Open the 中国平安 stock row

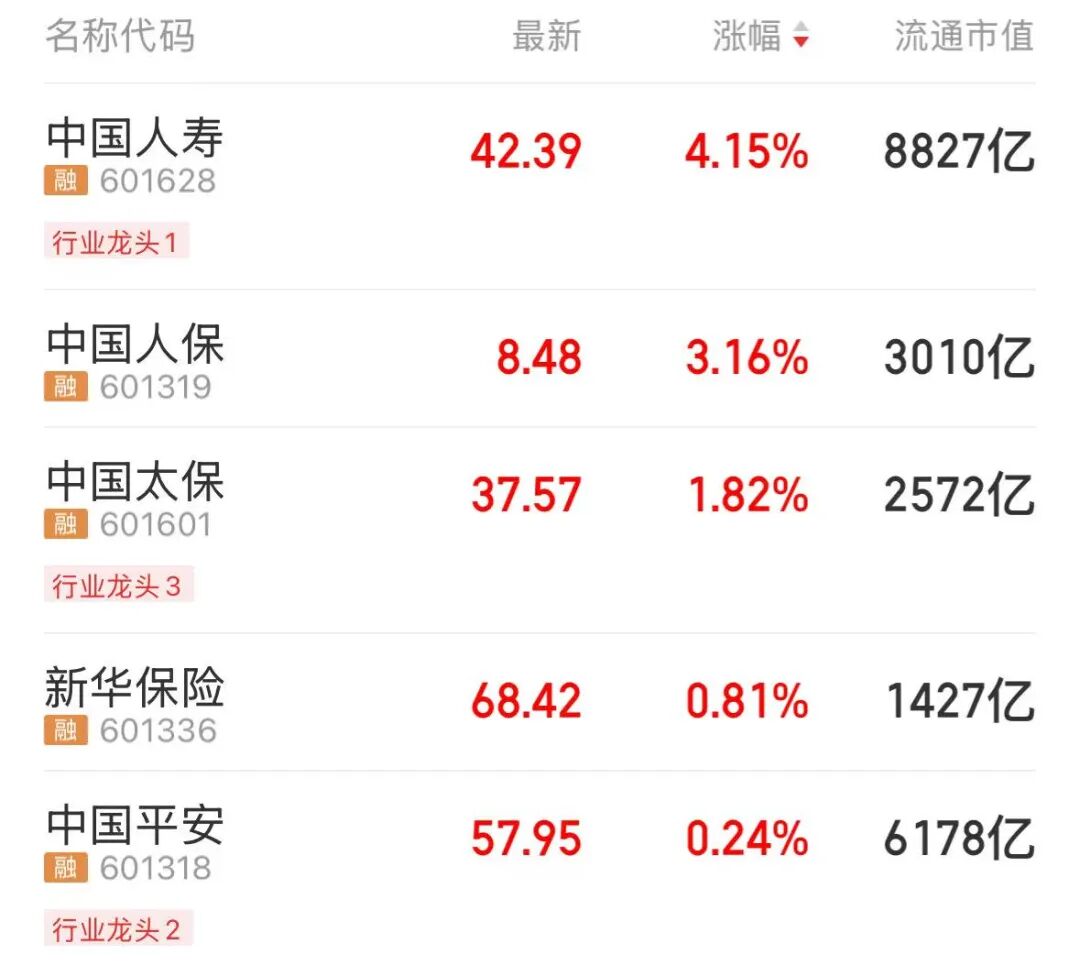point(135,826)
